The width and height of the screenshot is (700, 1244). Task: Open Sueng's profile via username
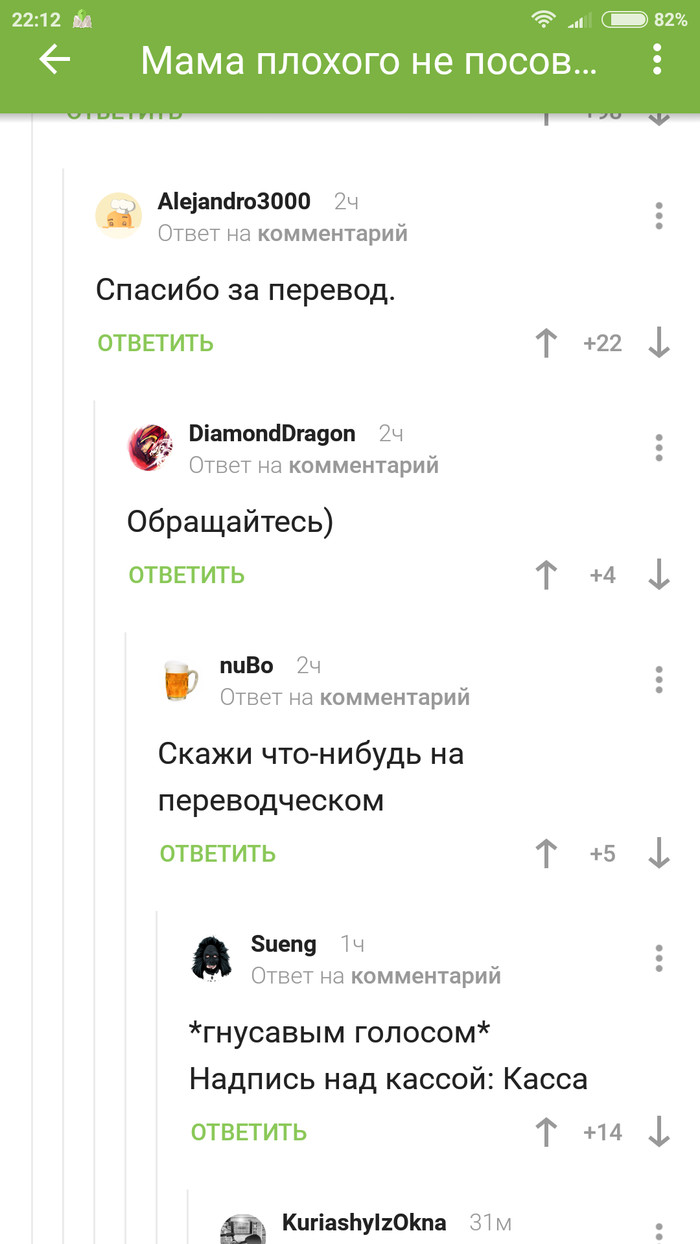283,944
